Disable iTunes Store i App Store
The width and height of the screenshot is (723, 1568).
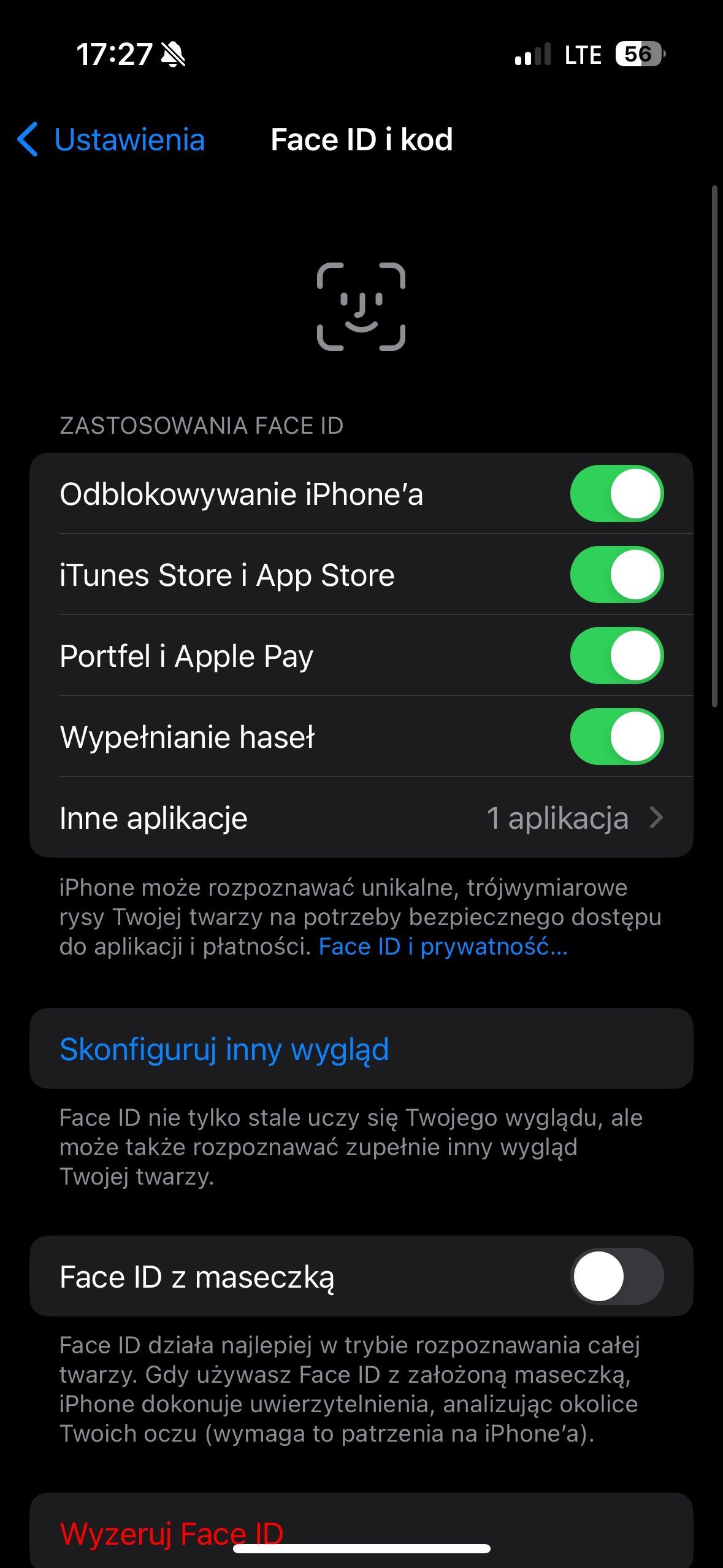tap(616, 575)
